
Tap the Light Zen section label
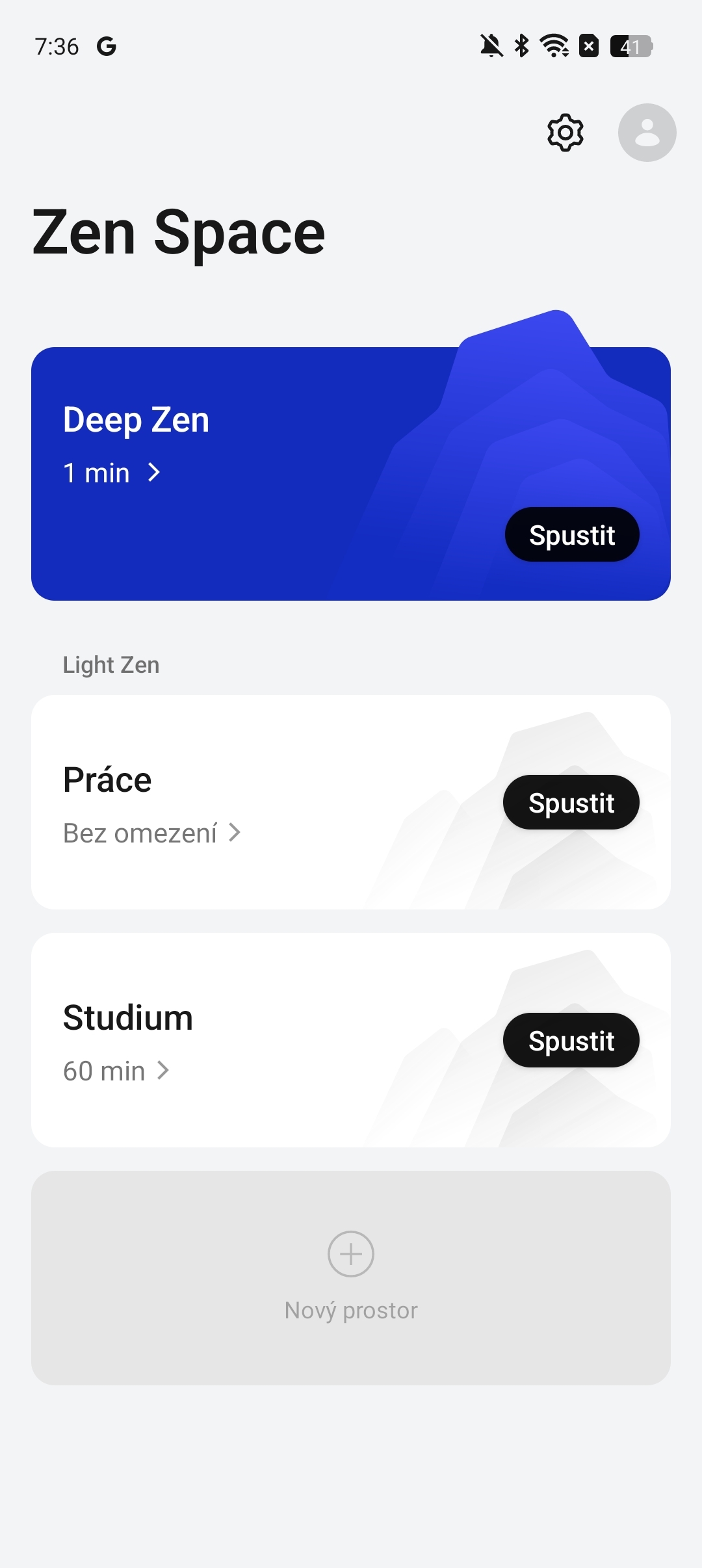[110, 664]
